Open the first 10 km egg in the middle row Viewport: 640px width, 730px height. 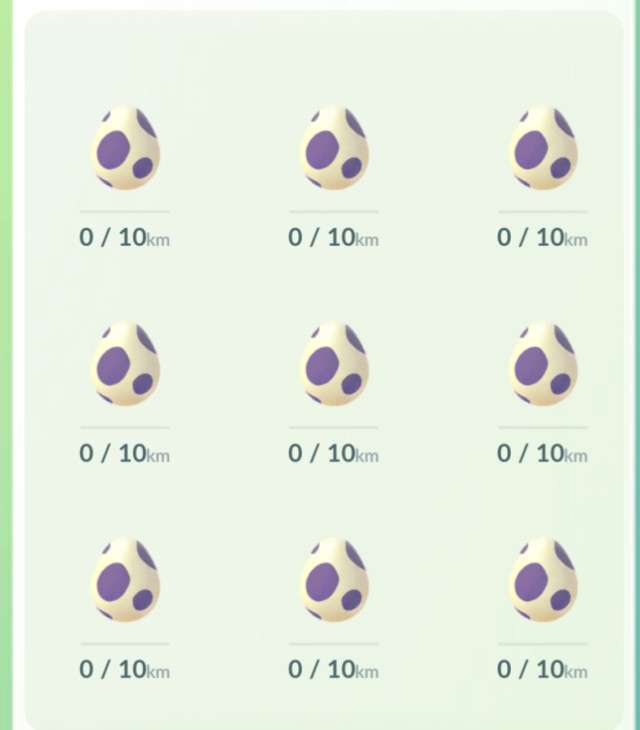tap(125, 364)
